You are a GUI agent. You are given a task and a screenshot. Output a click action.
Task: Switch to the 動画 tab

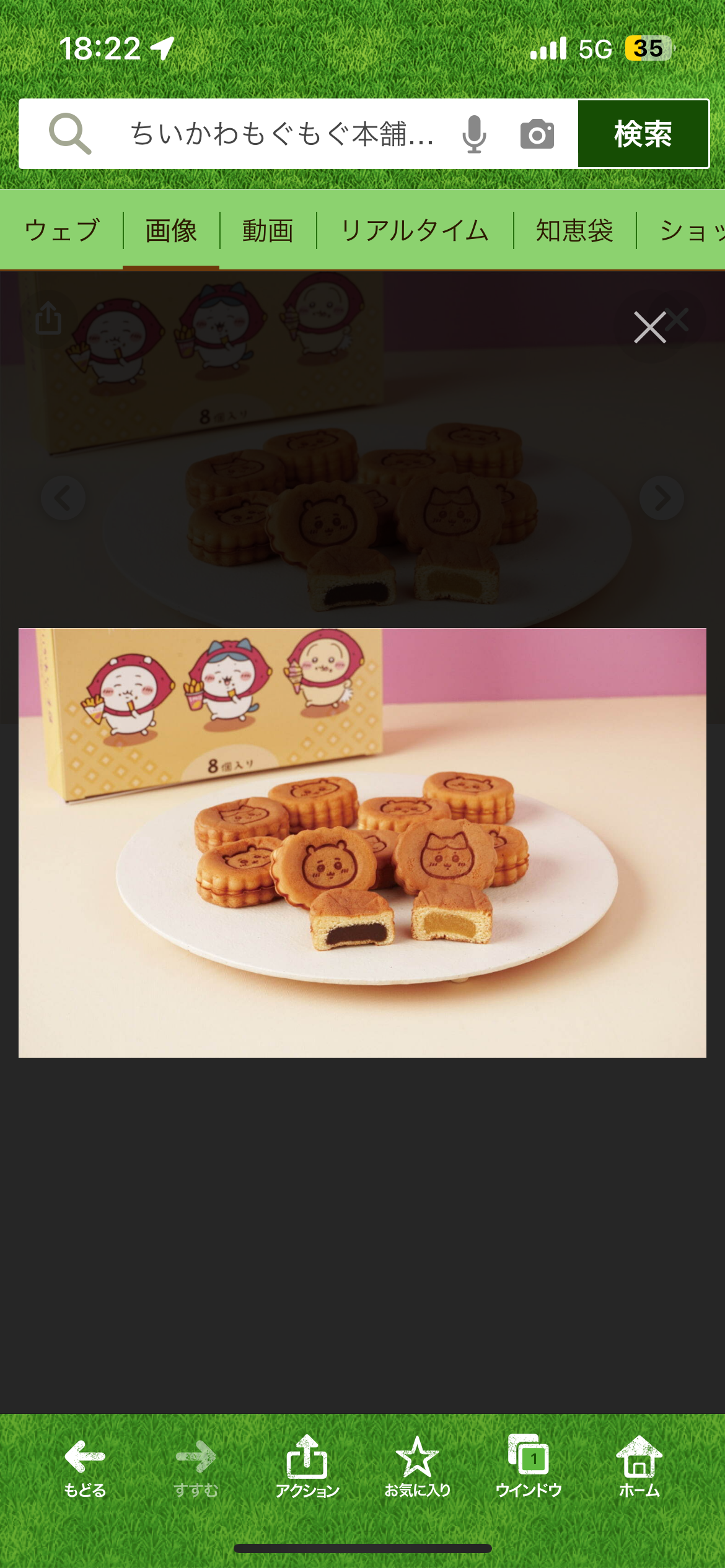(x=268, y=230)
